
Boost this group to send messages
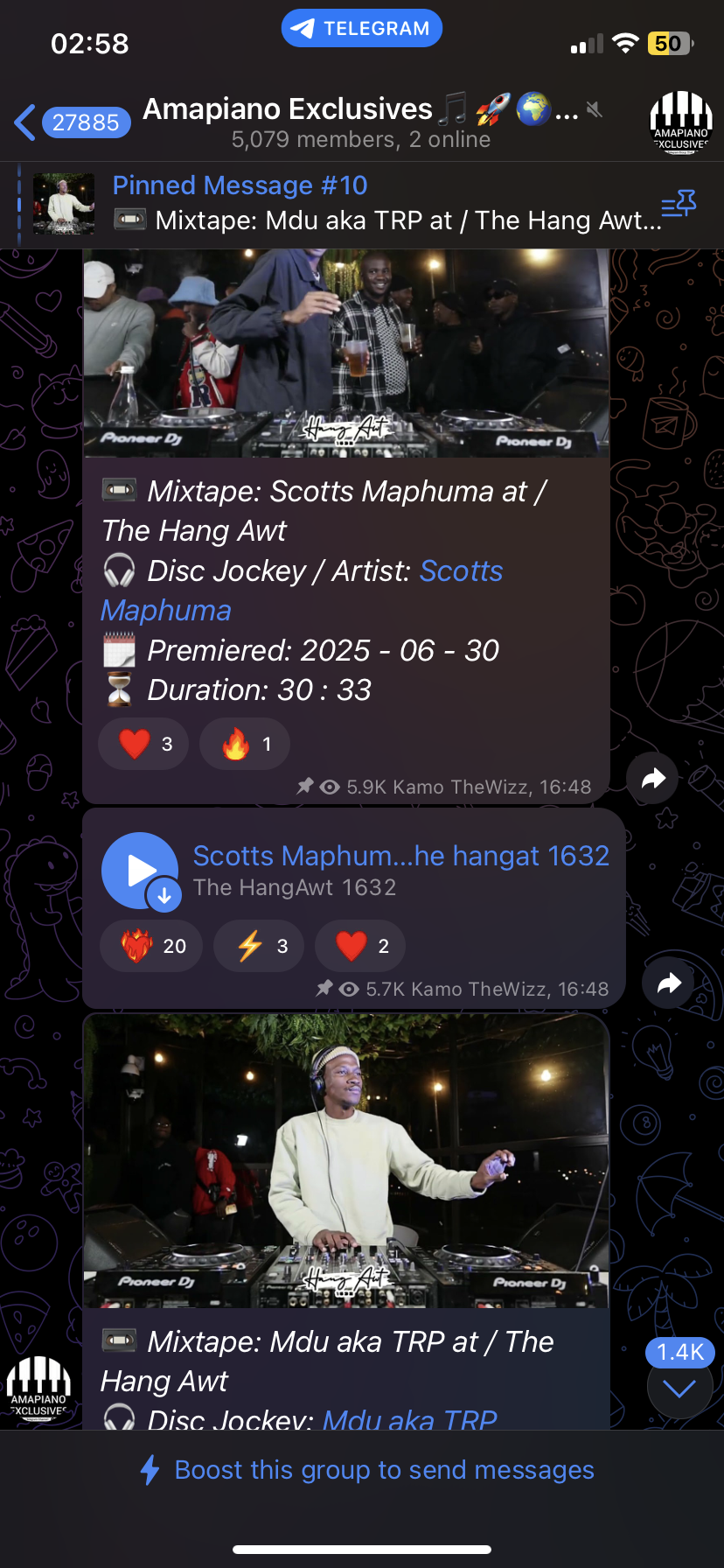[x=367, y=1470]
